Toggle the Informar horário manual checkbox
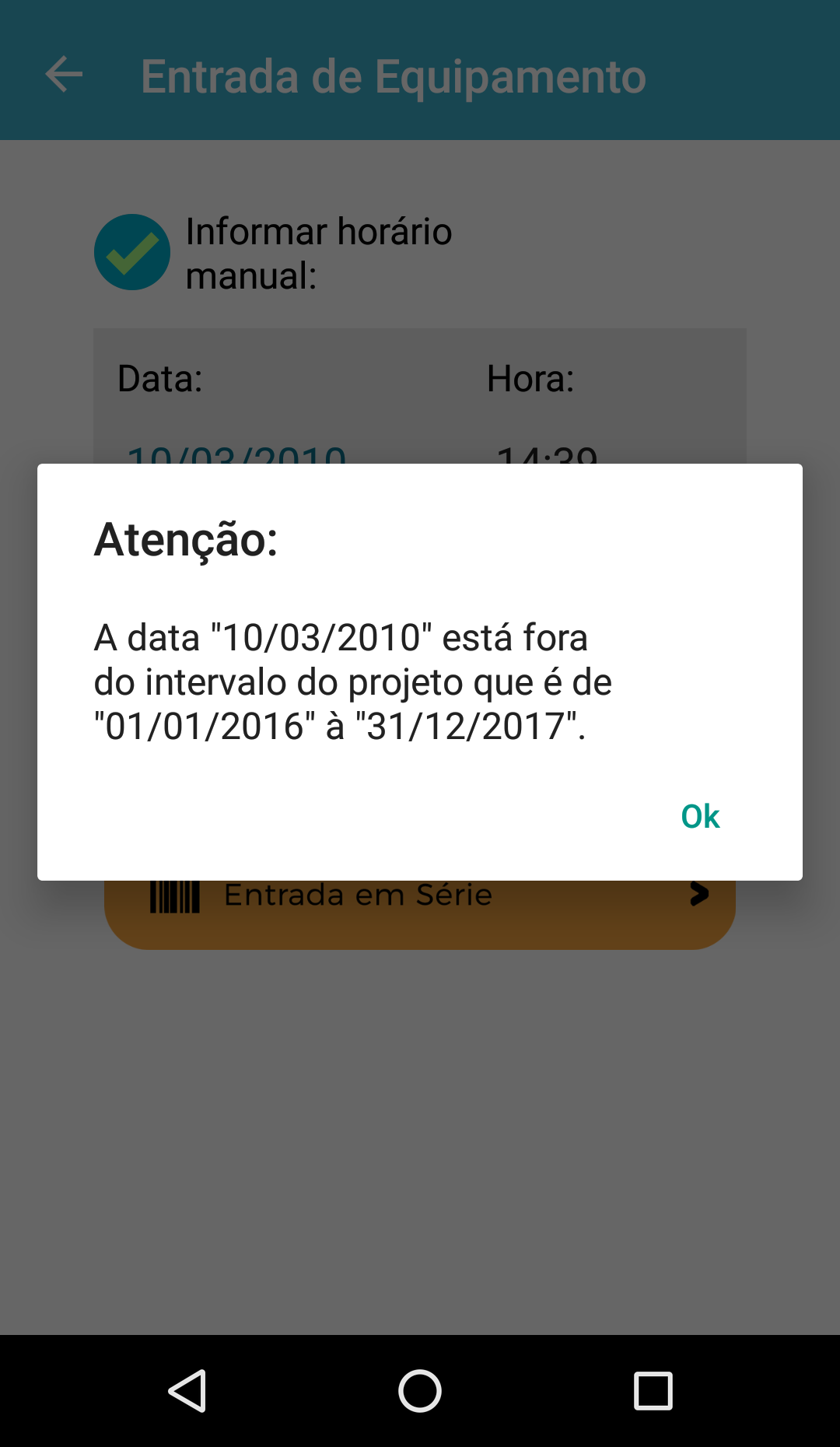The width and height of the screenshot is (840, 1447). (132, 252)
